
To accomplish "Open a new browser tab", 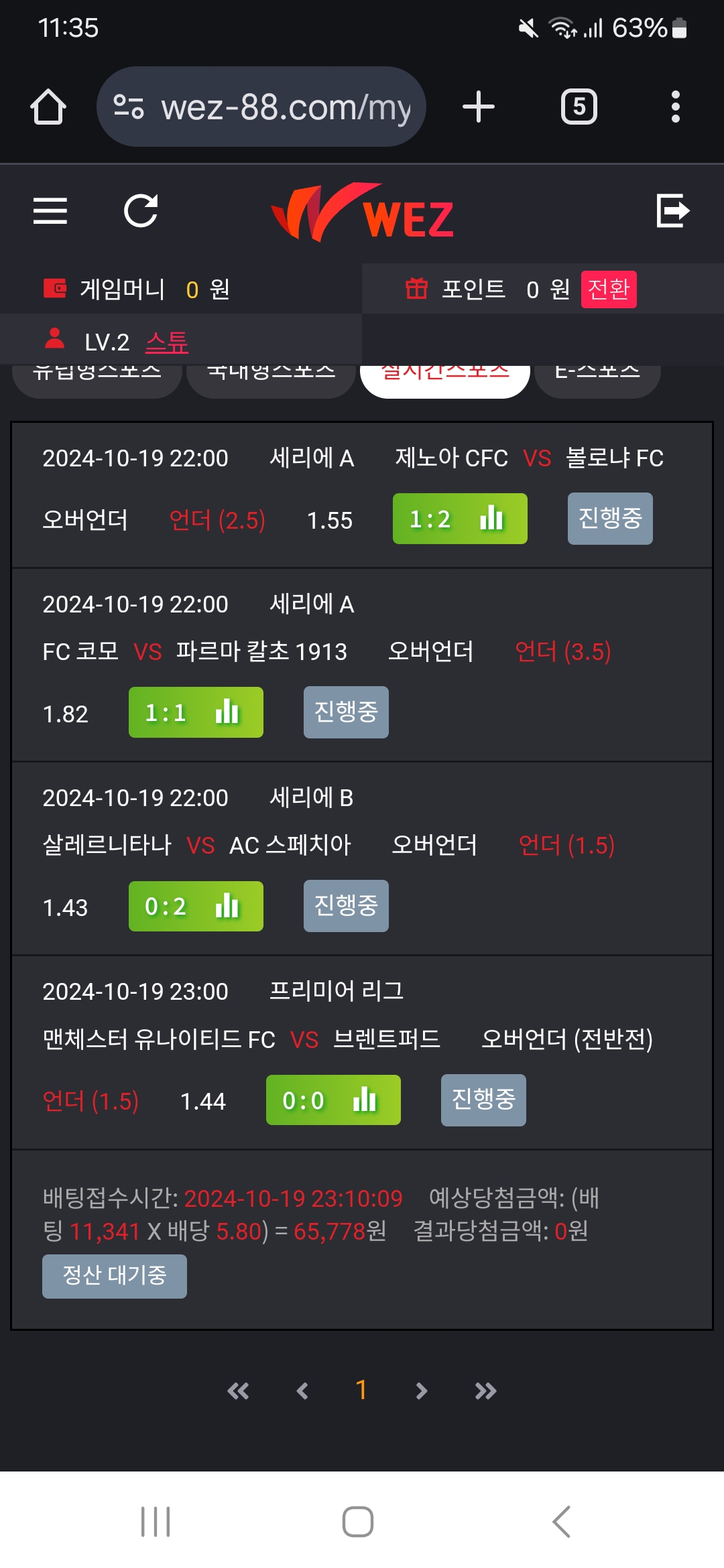I will click(x=479, y=107).
